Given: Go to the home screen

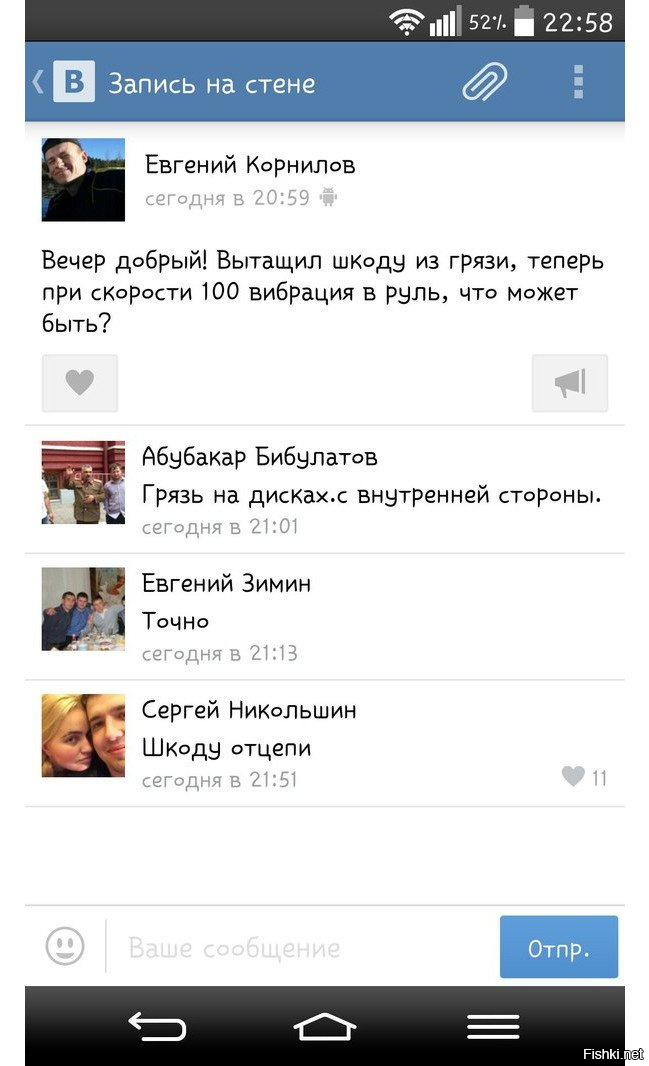Looking at the screenshot, I should [324, 1026].
